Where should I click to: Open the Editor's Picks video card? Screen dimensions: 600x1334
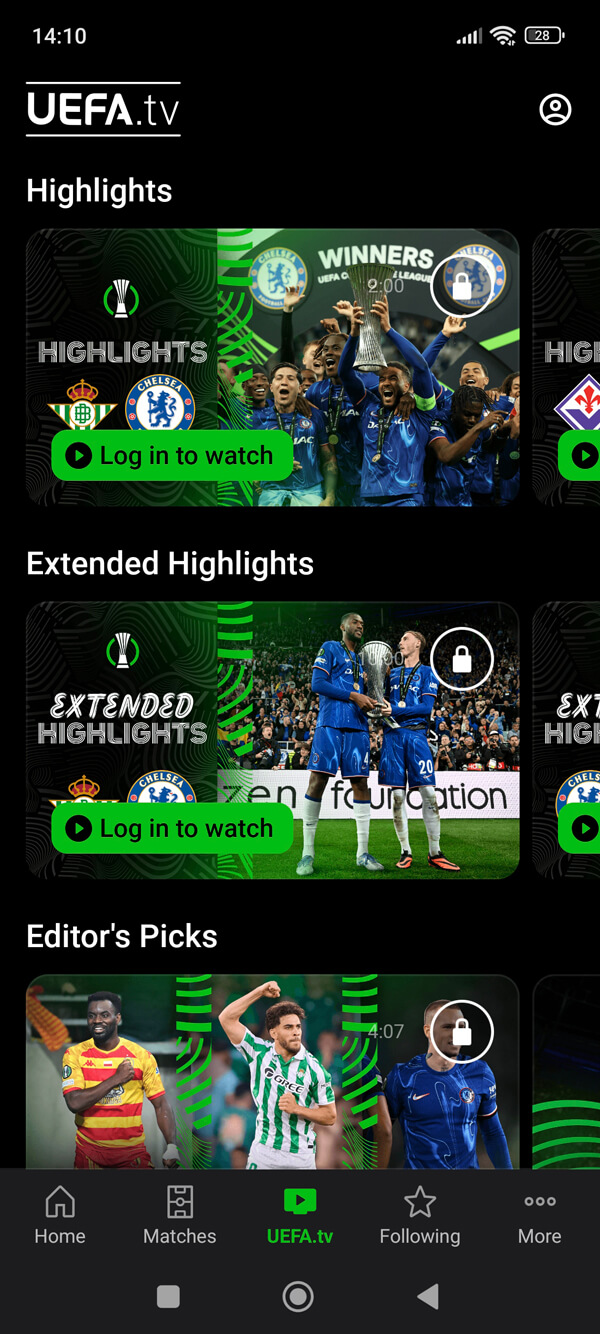coord(272,1072)
